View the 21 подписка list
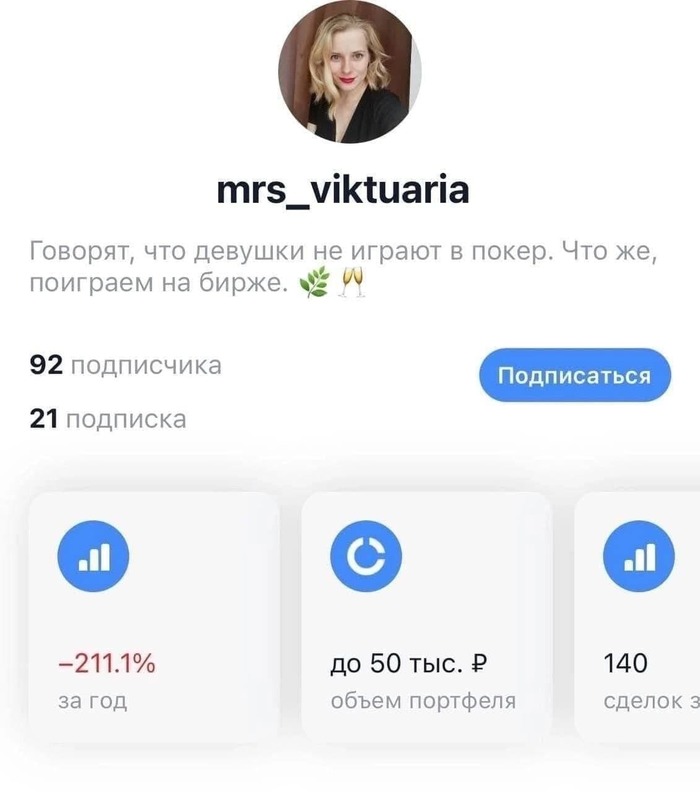Image resolution: width=700 pixels, height=792 pixels. 108,419
